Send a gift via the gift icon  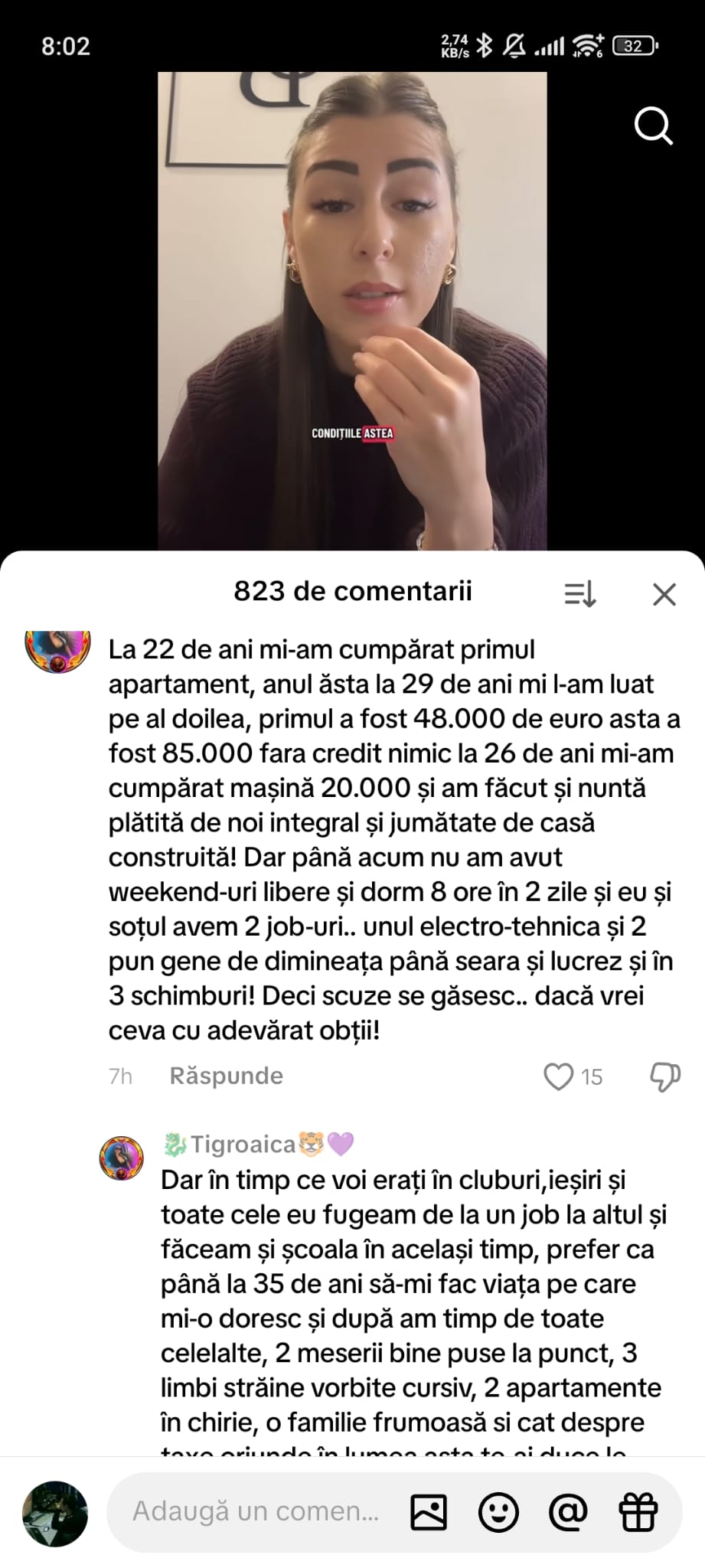pos(638,1511)
